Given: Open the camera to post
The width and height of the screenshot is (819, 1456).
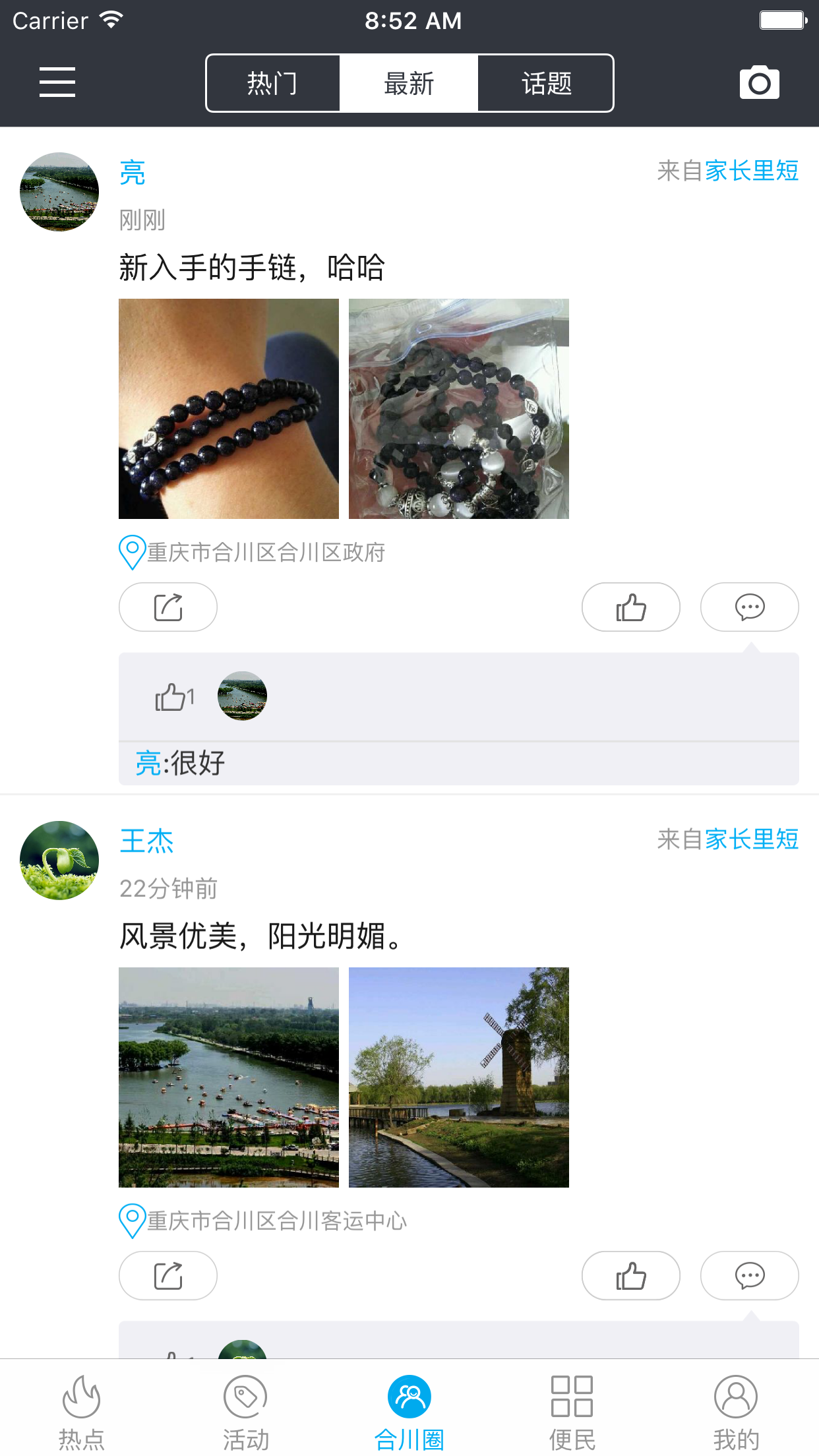Looking at the screenshot, I should coord(759,83).
